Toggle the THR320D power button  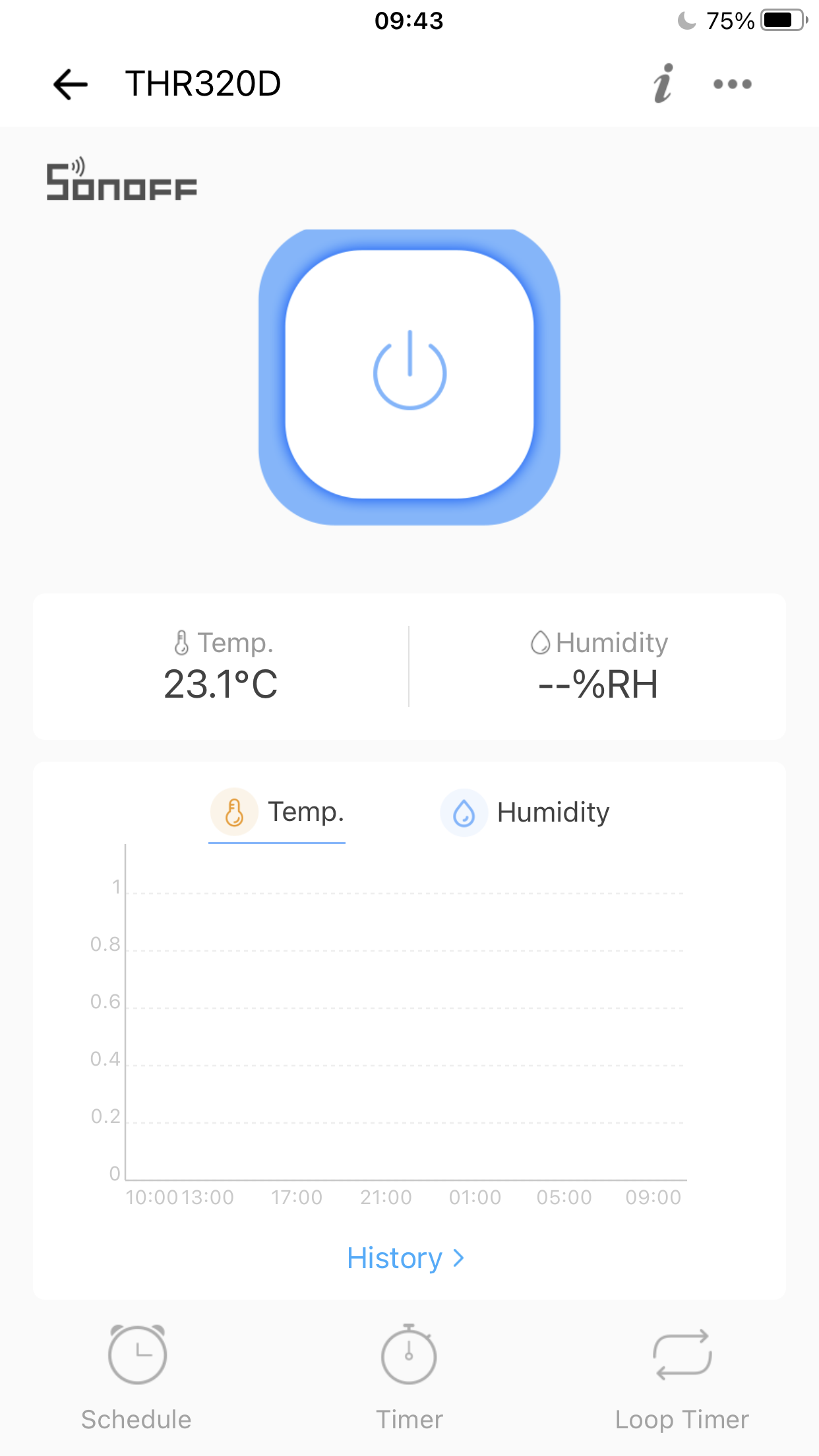[409, 375]
